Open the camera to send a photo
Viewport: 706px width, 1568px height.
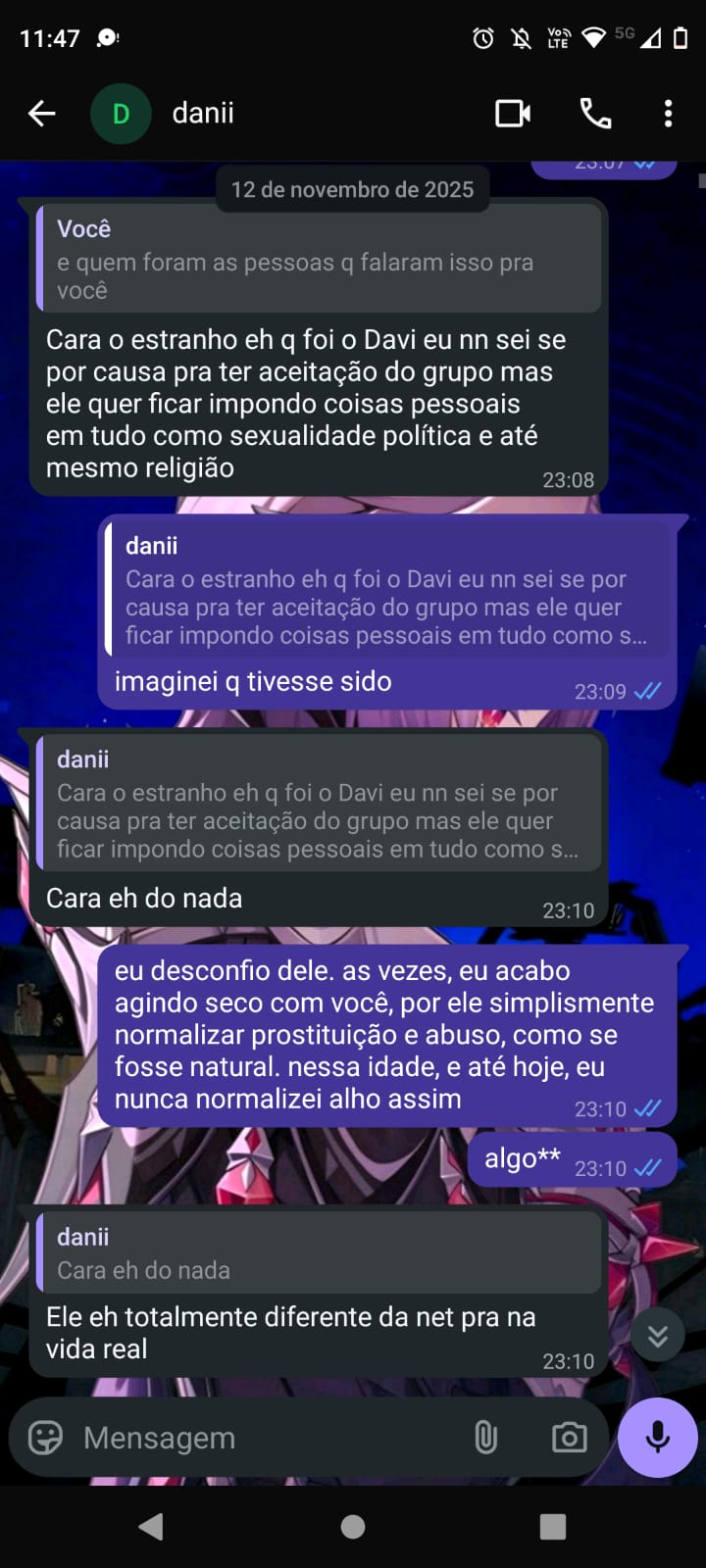[x=569, y=1438]
